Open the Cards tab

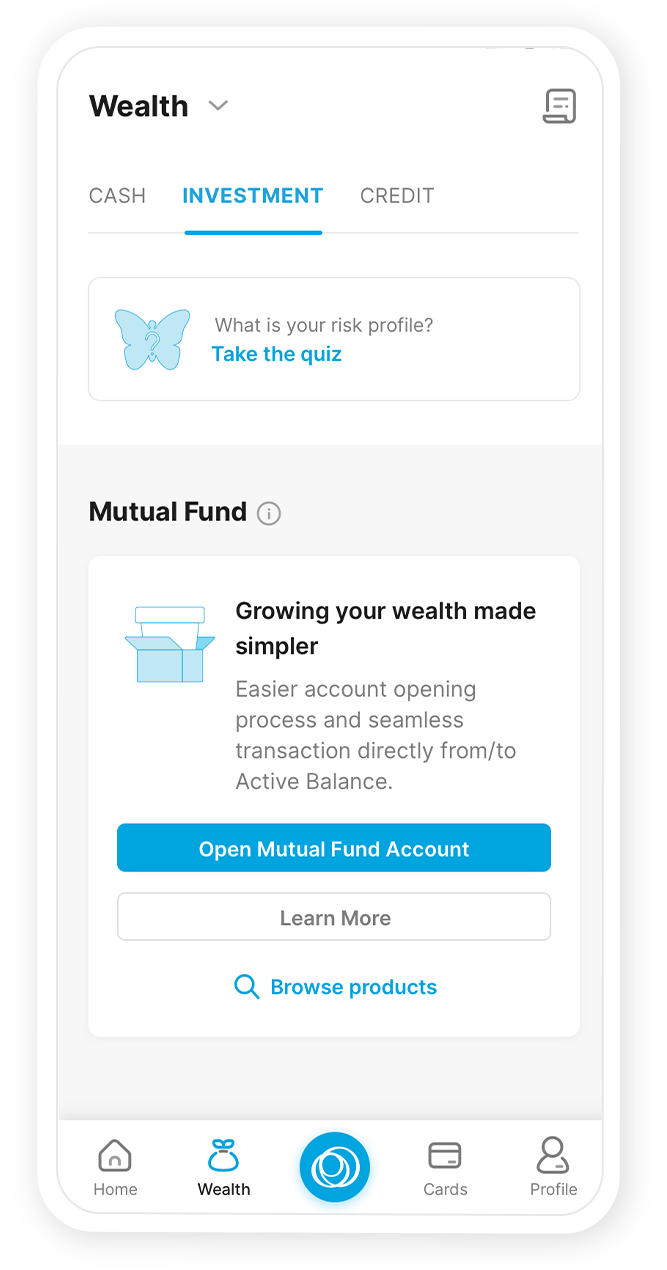(x=445, y=1168)
